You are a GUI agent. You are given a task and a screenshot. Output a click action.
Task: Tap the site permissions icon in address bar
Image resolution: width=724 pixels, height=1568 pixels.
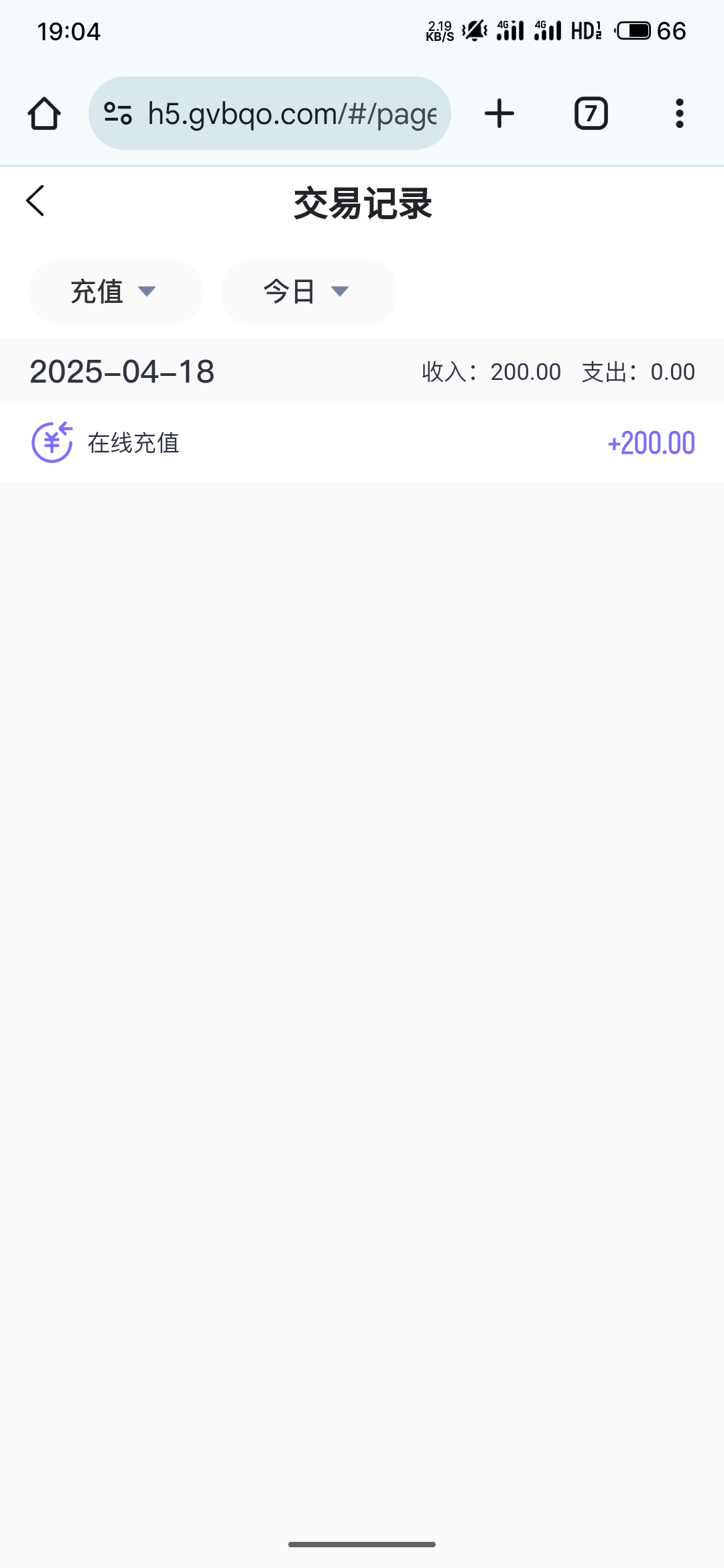click(x=117, y=113)
